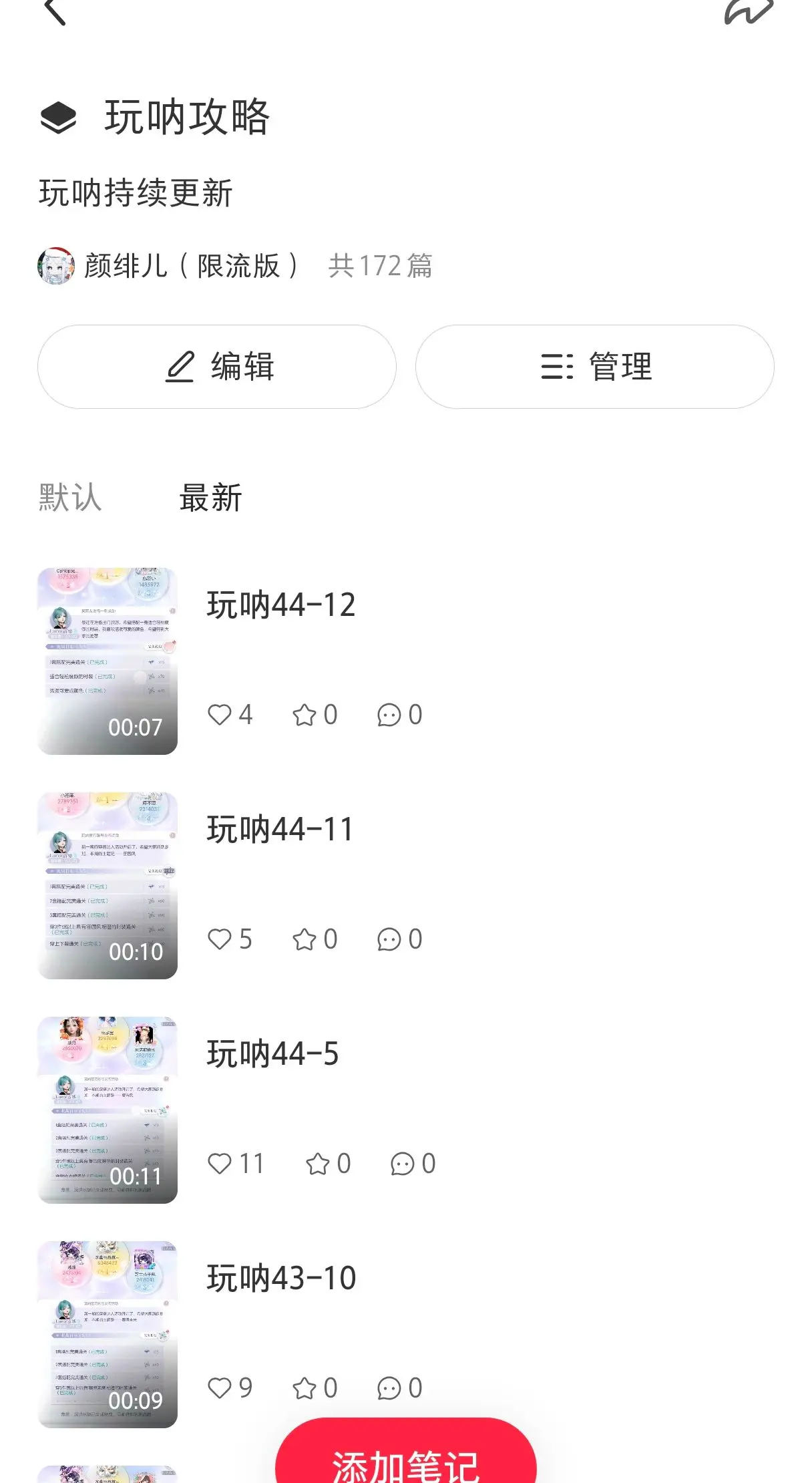This screenshot has height=1483, width=812.
Task: Play the 00:07 video thumbnail of 玩呐44-12
Action: (x=108, y=661)
